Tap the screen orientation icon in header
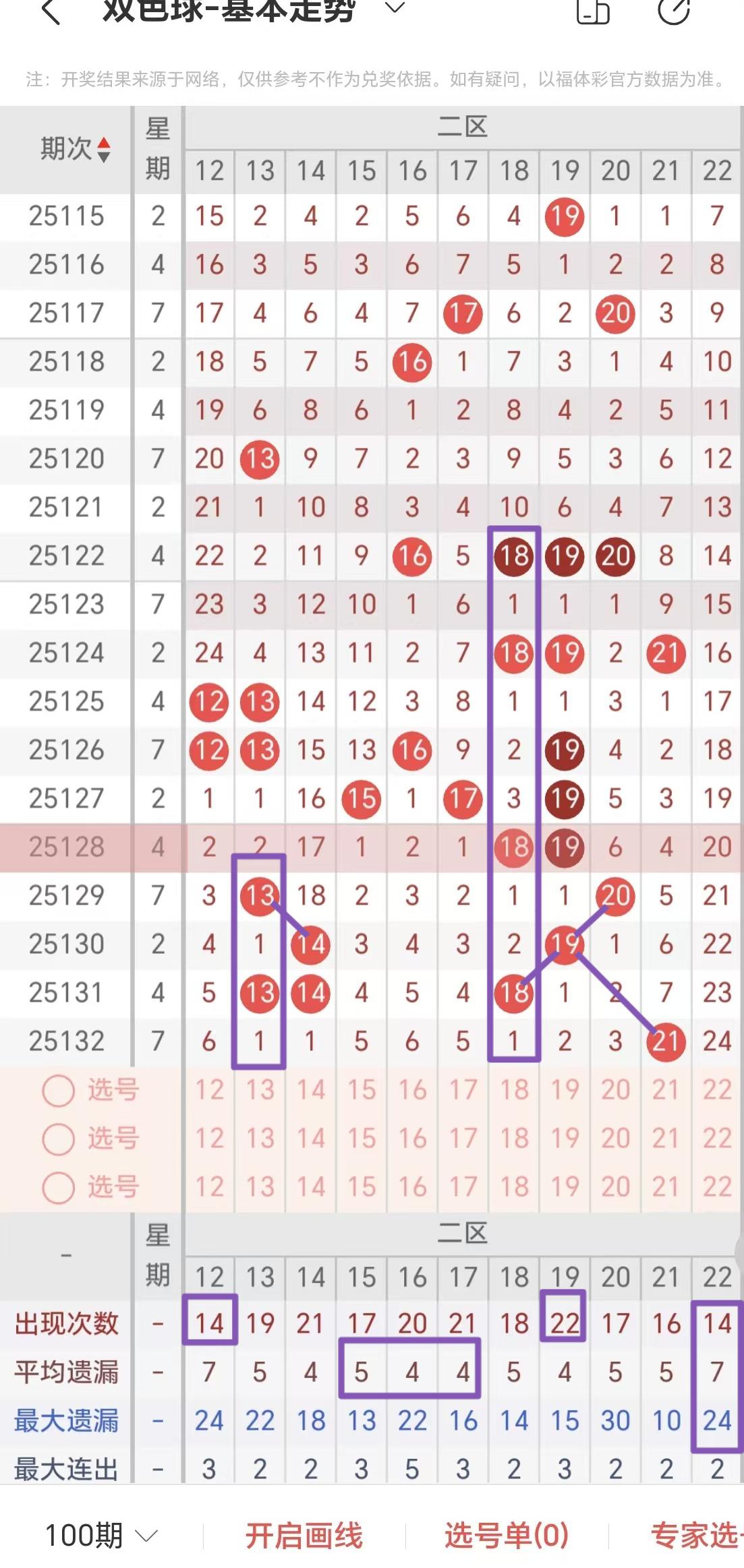 593,11
